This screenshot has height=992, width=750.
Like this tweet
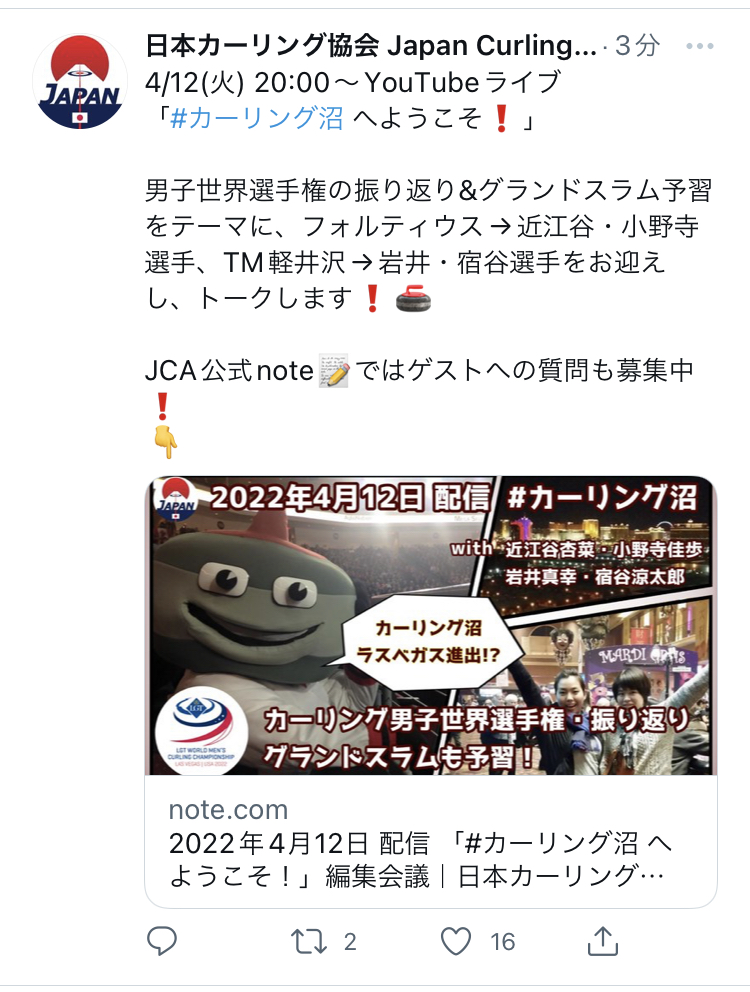457,940
